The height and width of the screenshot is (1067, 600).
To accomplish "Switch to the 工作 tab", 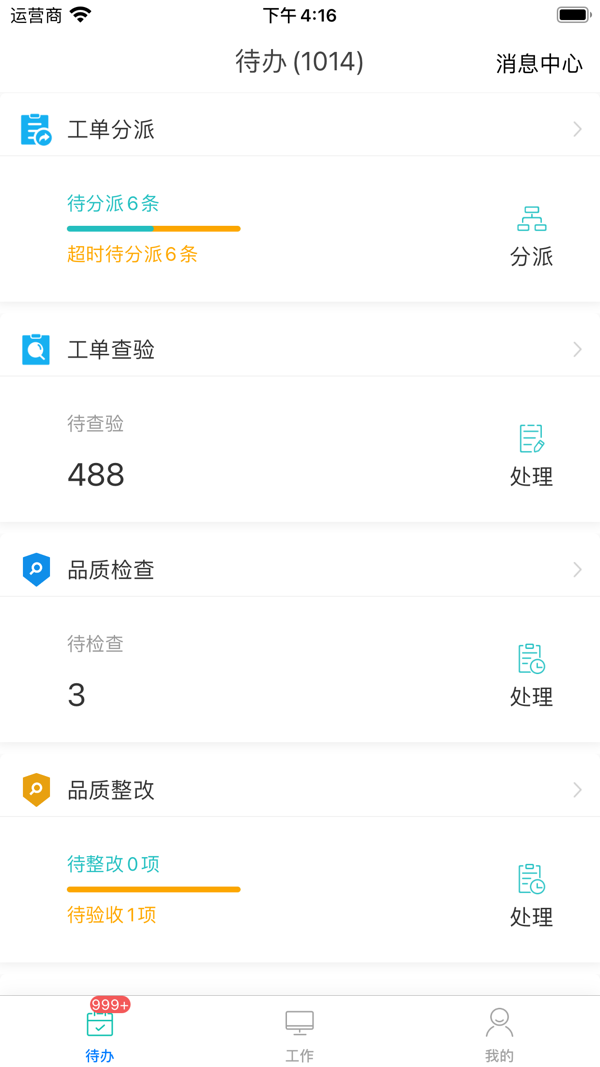I will (299, 1034).
